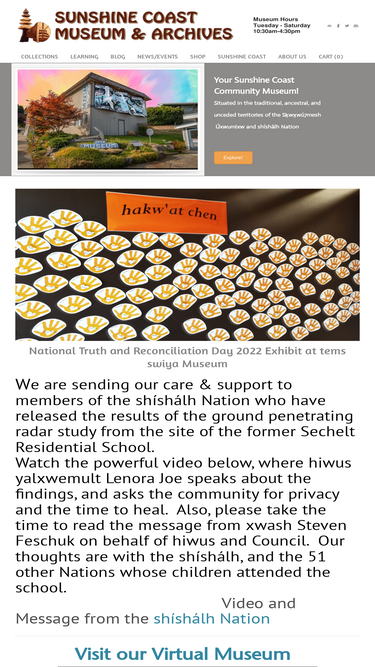Visit the Shop page
Screen dimensions: 375x667
click(x=198, y=57)
